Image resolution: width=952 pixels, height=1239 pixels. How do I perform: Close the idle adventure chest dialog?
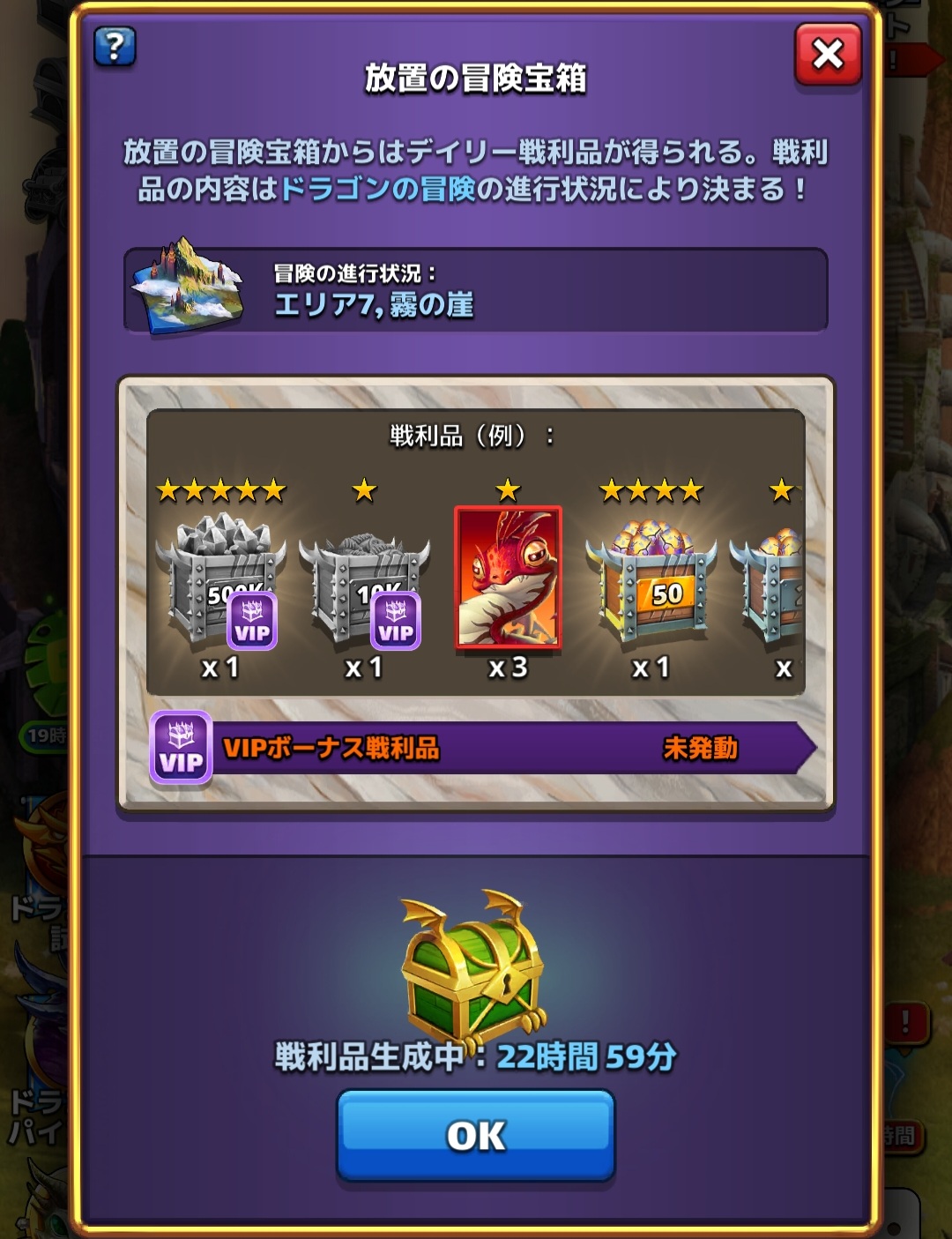tap(827, 55)
